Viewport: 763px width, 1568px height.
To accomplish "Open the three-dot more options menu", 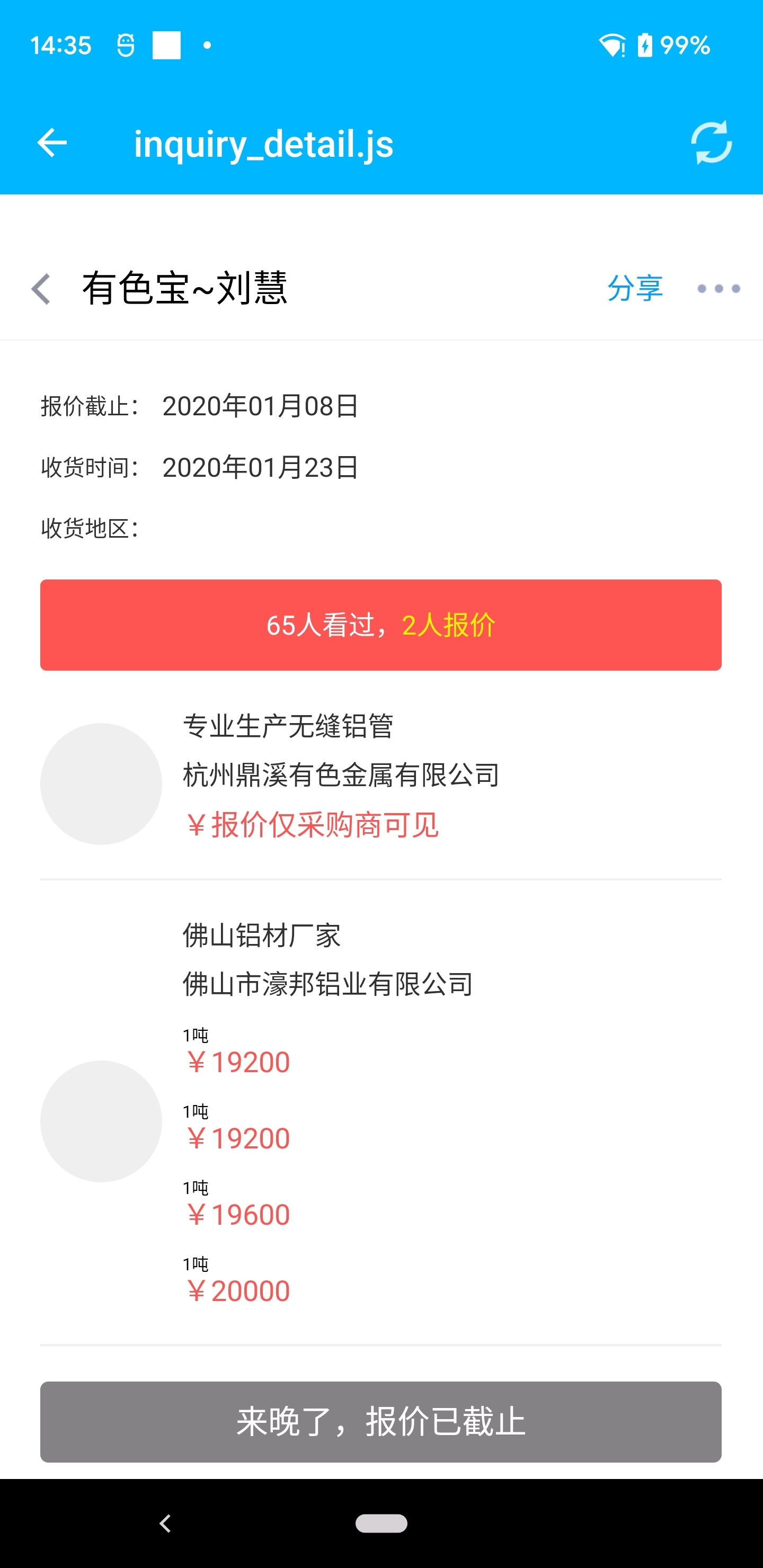I will click(x=718, y=289).
